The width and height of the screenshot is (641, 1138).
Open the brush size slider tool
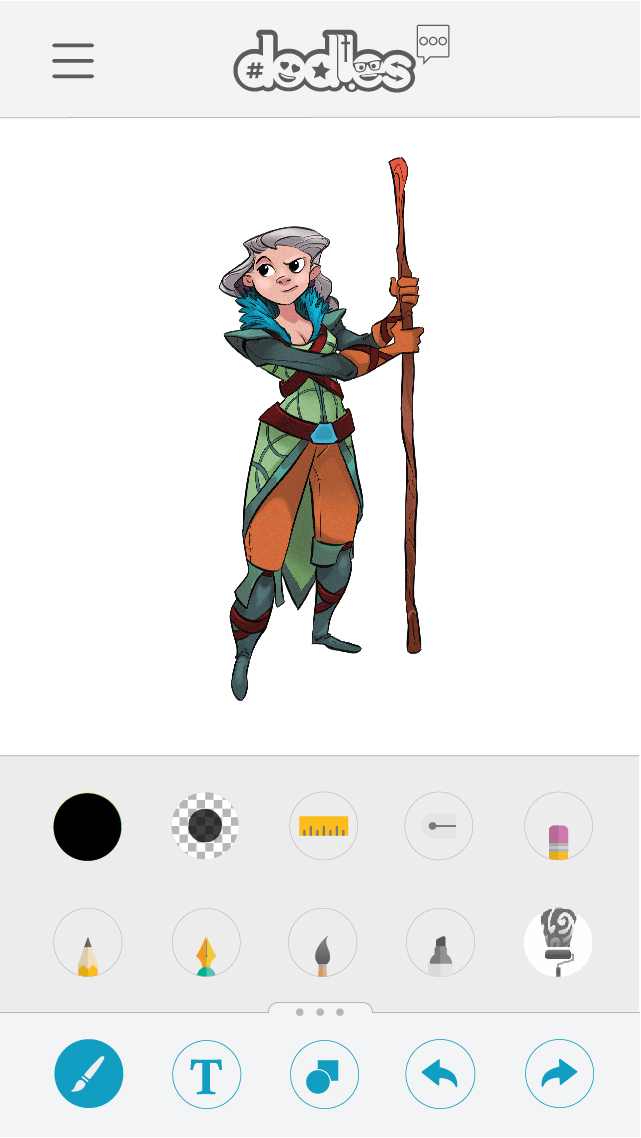[x=440, y=827]
